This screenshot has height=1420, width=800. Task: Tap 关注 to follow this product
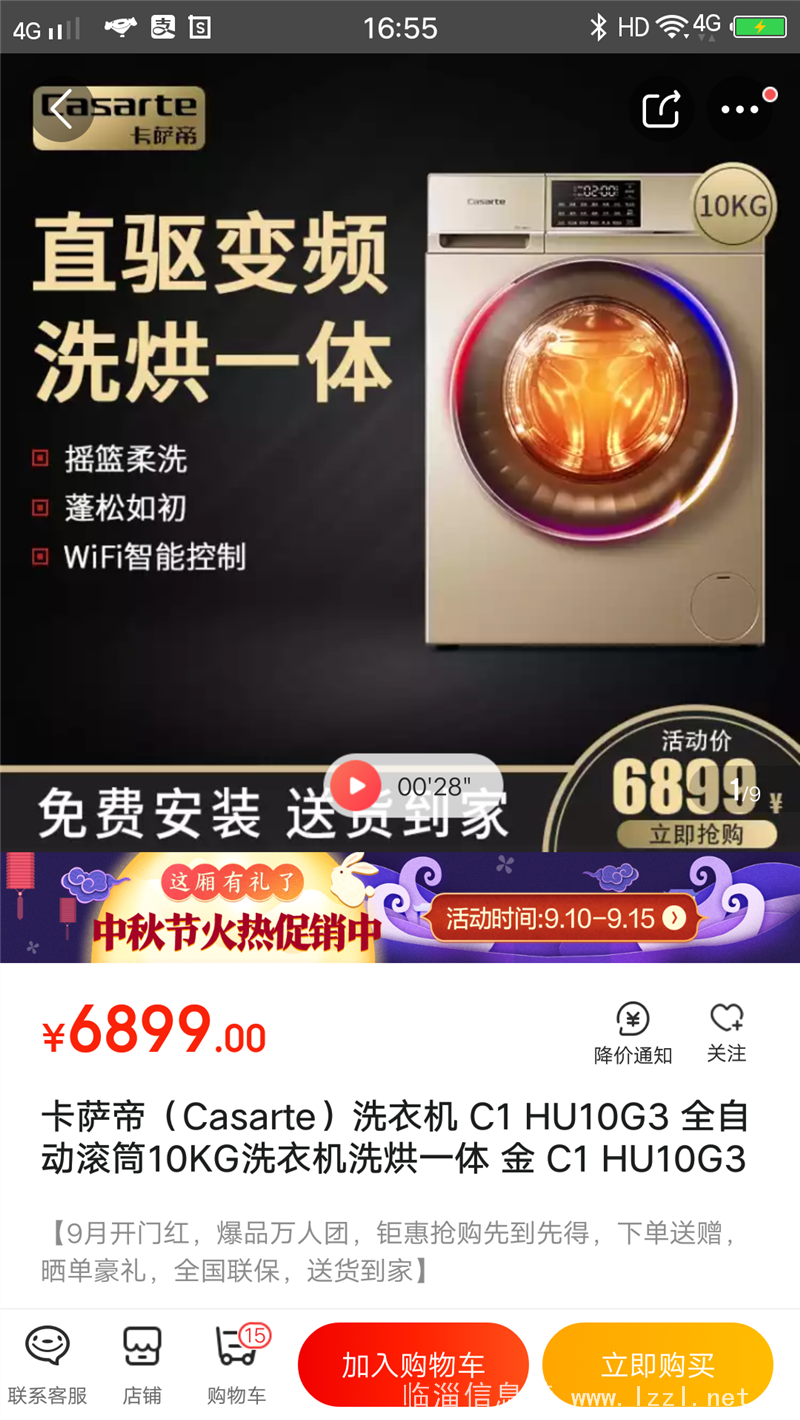[x=727, y=1033]
